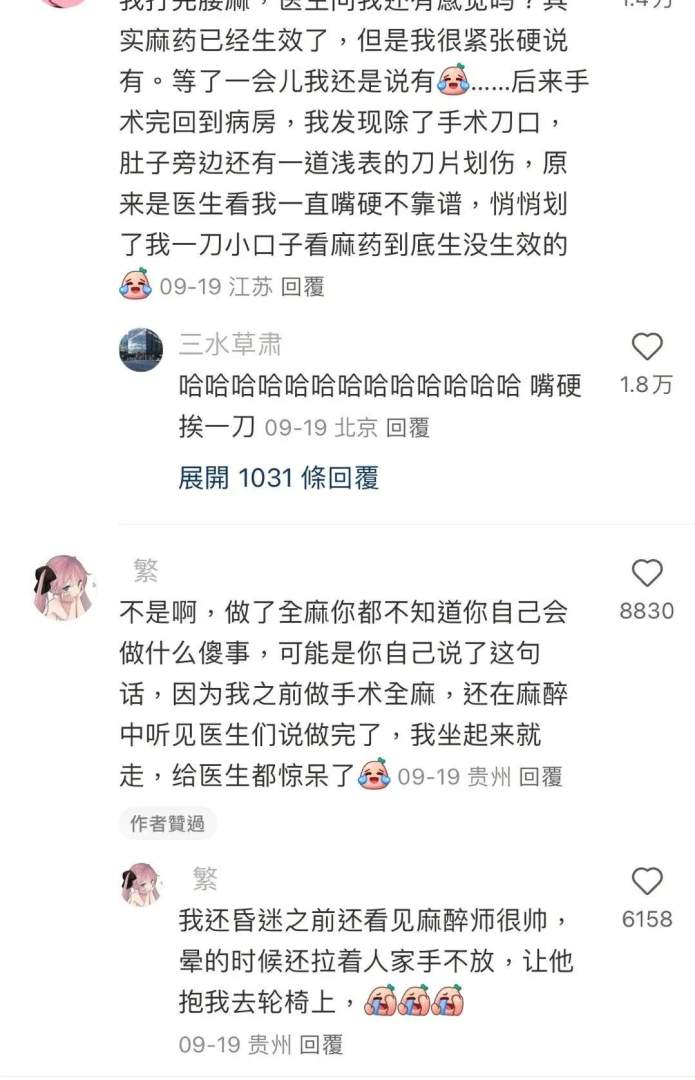The image size is (695, 1080).
Task: Open 繁's avatar beside the 6158-likes reply
Action: (x=141, y=885)
